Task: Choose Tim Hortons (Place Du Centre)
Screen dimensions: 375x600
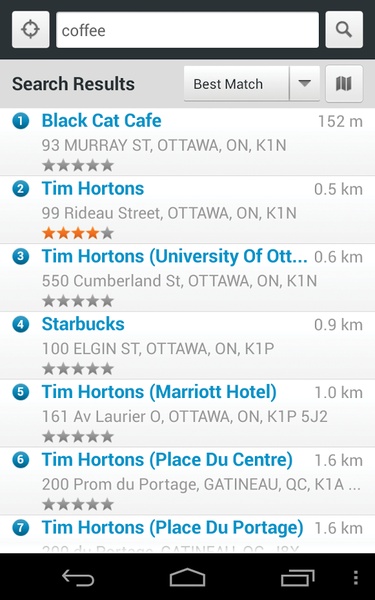Action: coord(188,481)
